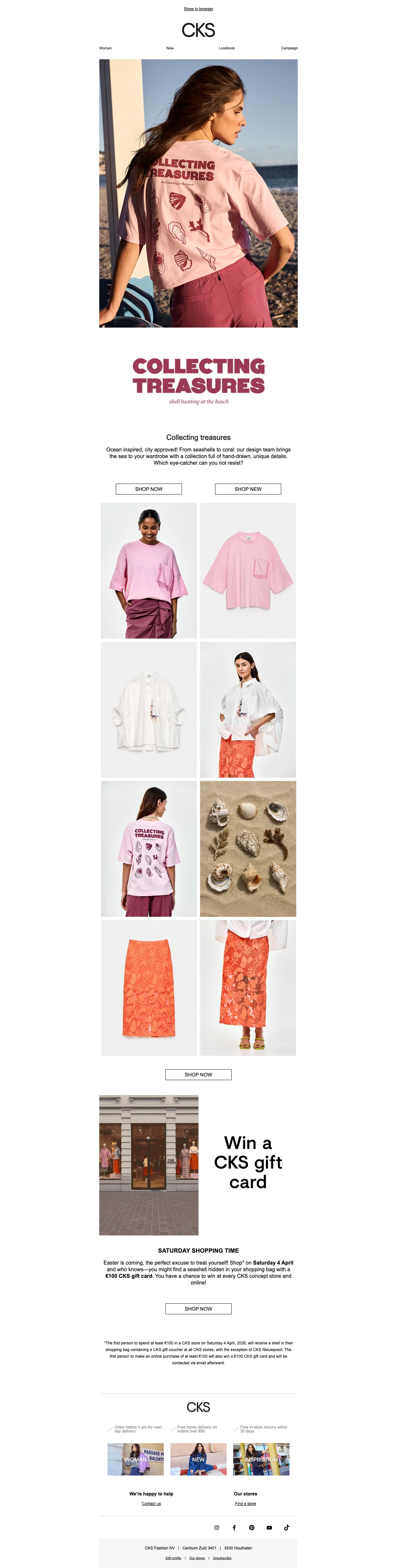Open the Show in browser link
Viewport: 397px width, 1568px height.
pos(198,9)
